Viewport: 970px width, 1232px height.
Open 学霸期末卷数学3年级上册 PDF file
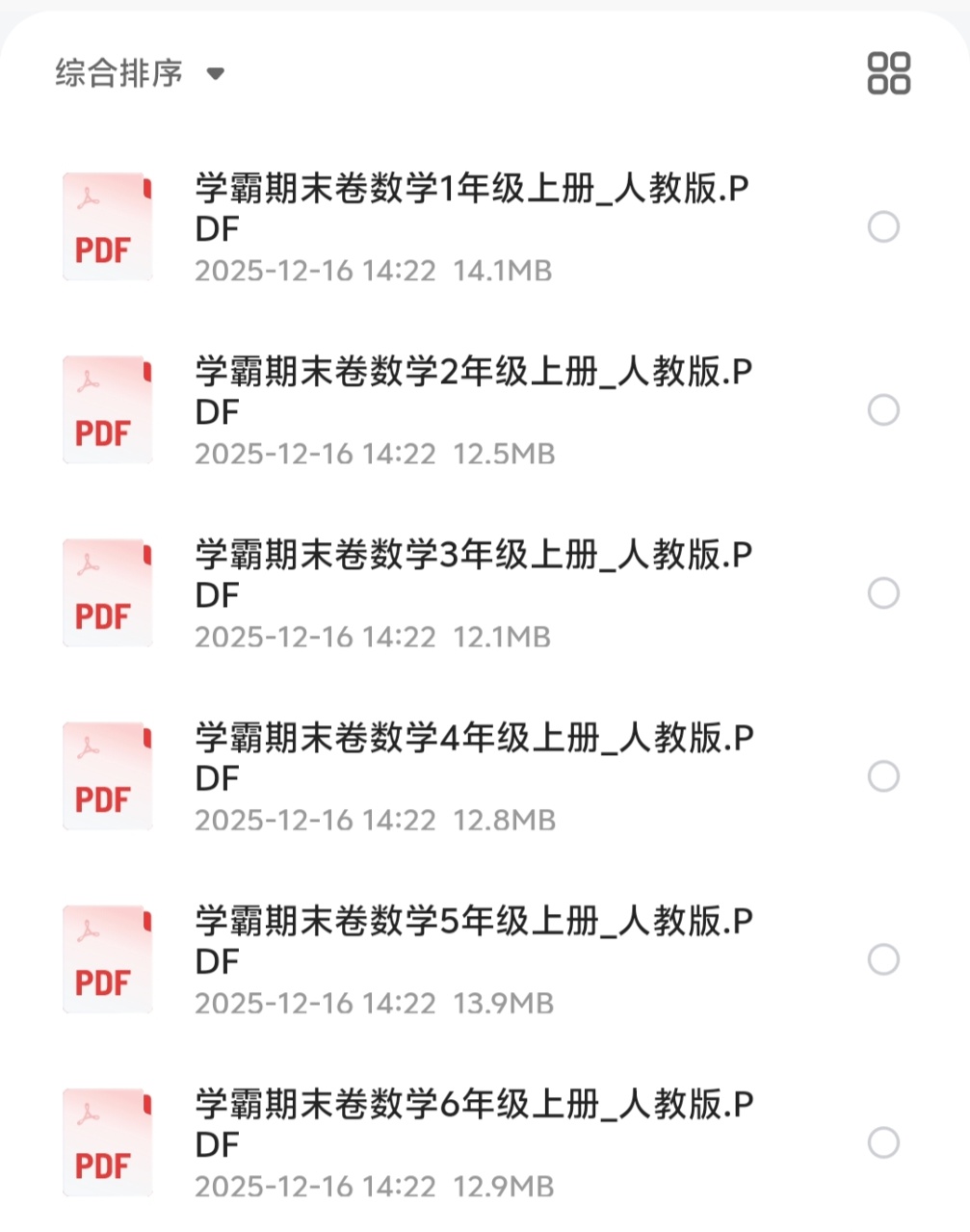472,573
